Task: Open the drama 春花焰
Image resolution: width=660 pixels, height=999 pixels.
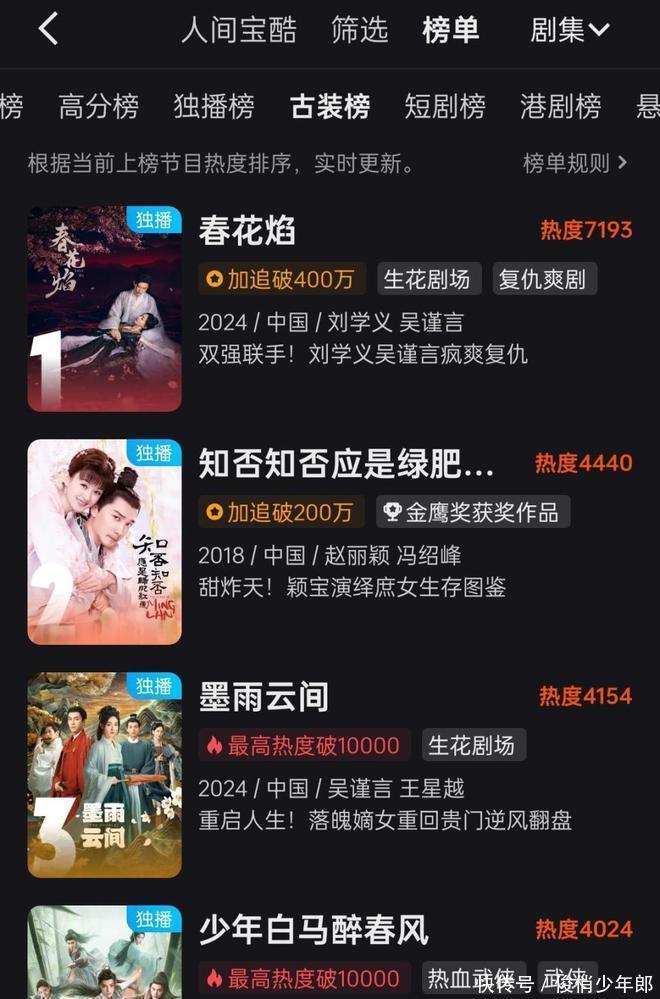Action: coord(247,231)
